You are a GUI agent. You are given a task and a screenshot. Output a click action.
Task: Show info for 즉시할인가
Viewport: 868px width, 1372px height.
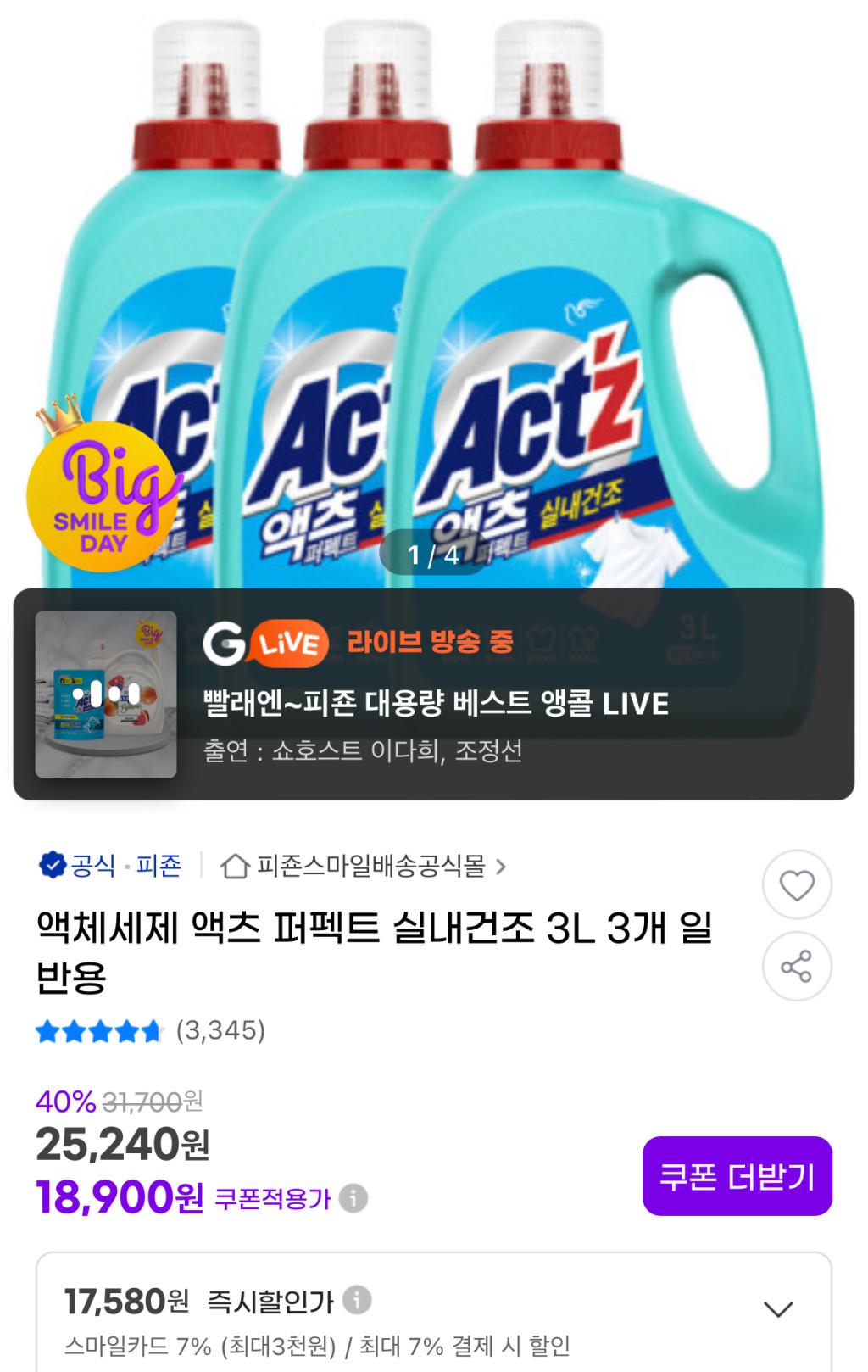357,1300
